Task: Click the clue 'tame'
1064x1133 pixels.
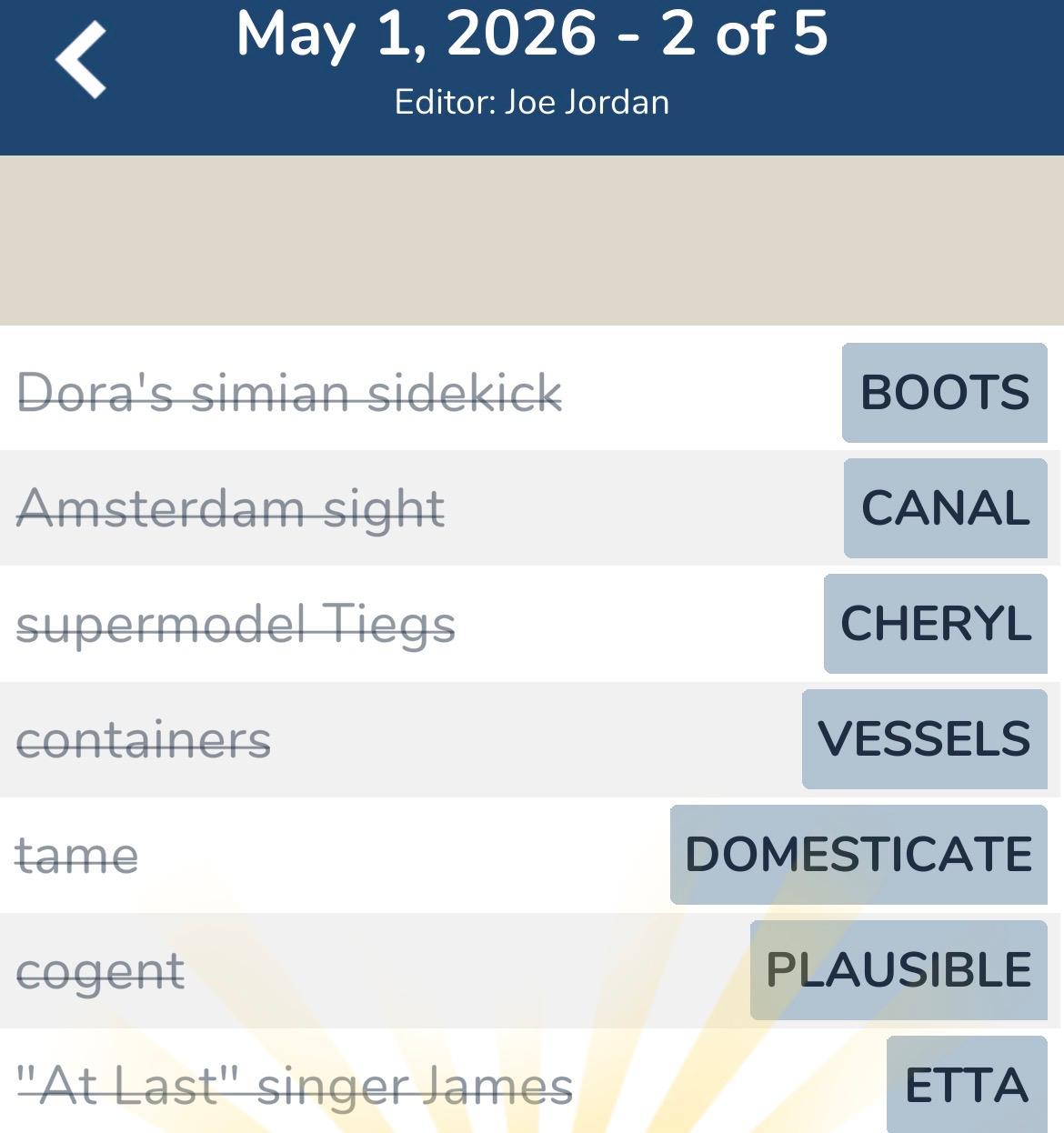Action: tap(77, 854)
